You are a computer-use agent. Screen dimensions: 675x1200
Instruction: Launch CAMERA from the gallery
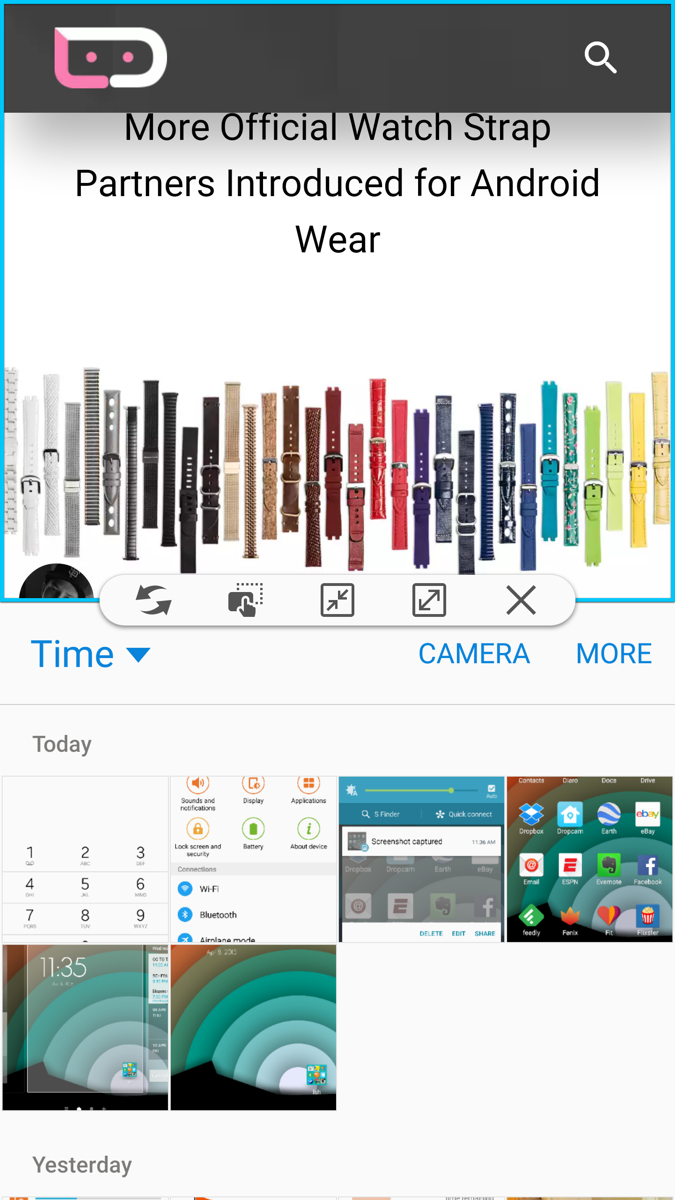tap(473, 654)
